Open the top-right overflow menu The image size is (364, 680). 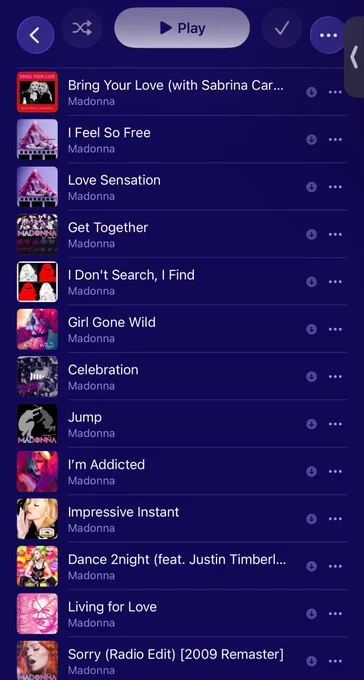(x=328, y=35)
